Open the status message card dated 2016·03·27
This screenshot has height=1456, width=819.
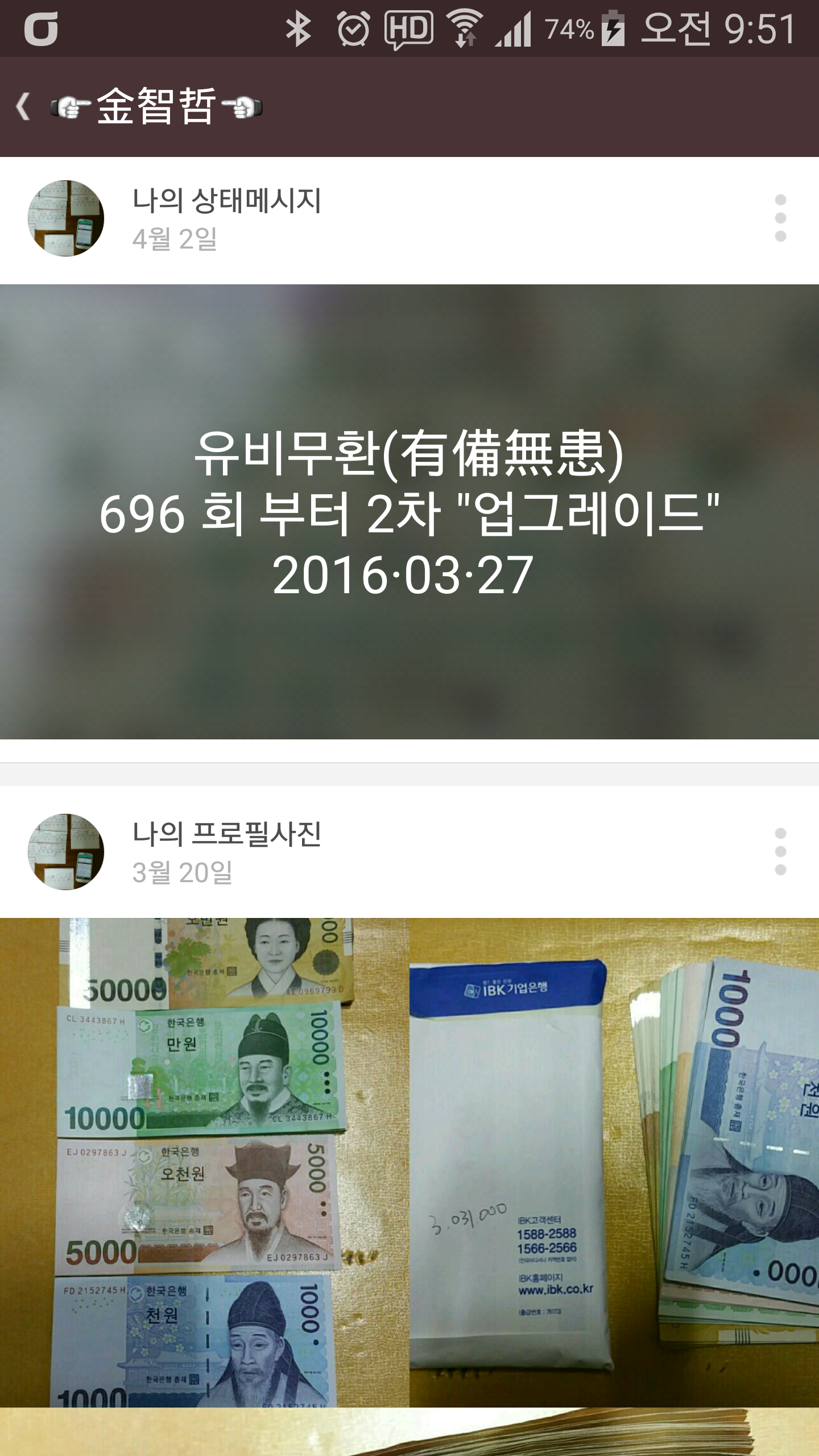[409, 512]
